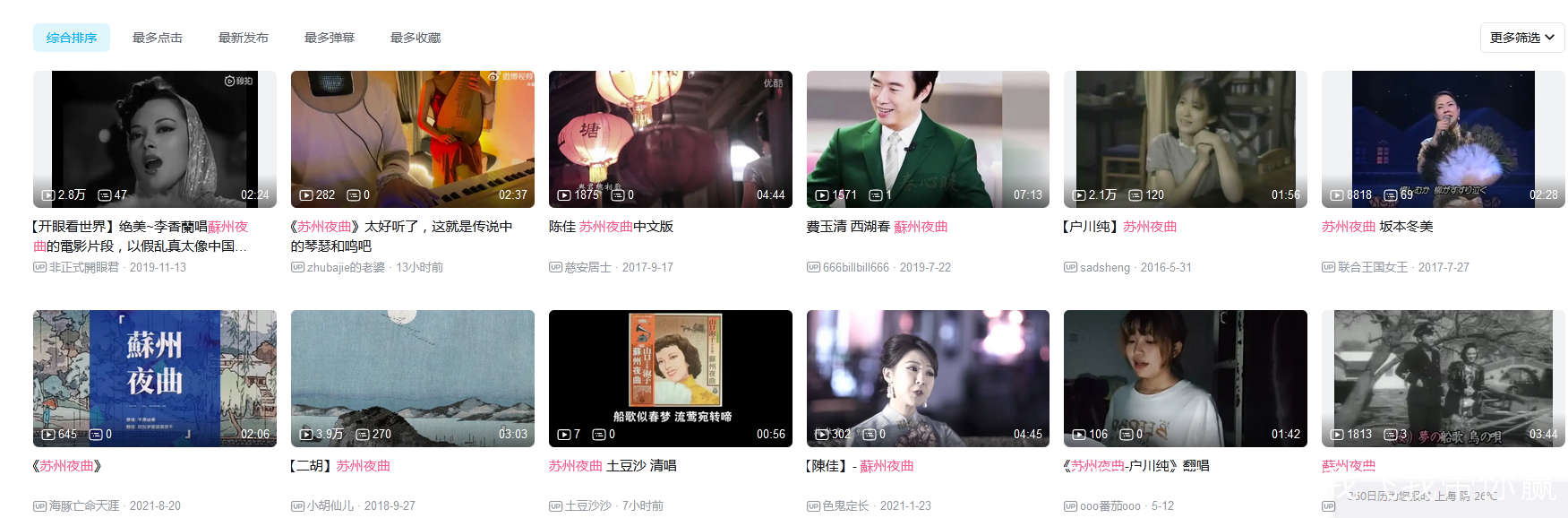Open the 户川纯 苏州夜曲 video

pos(1186,139)
